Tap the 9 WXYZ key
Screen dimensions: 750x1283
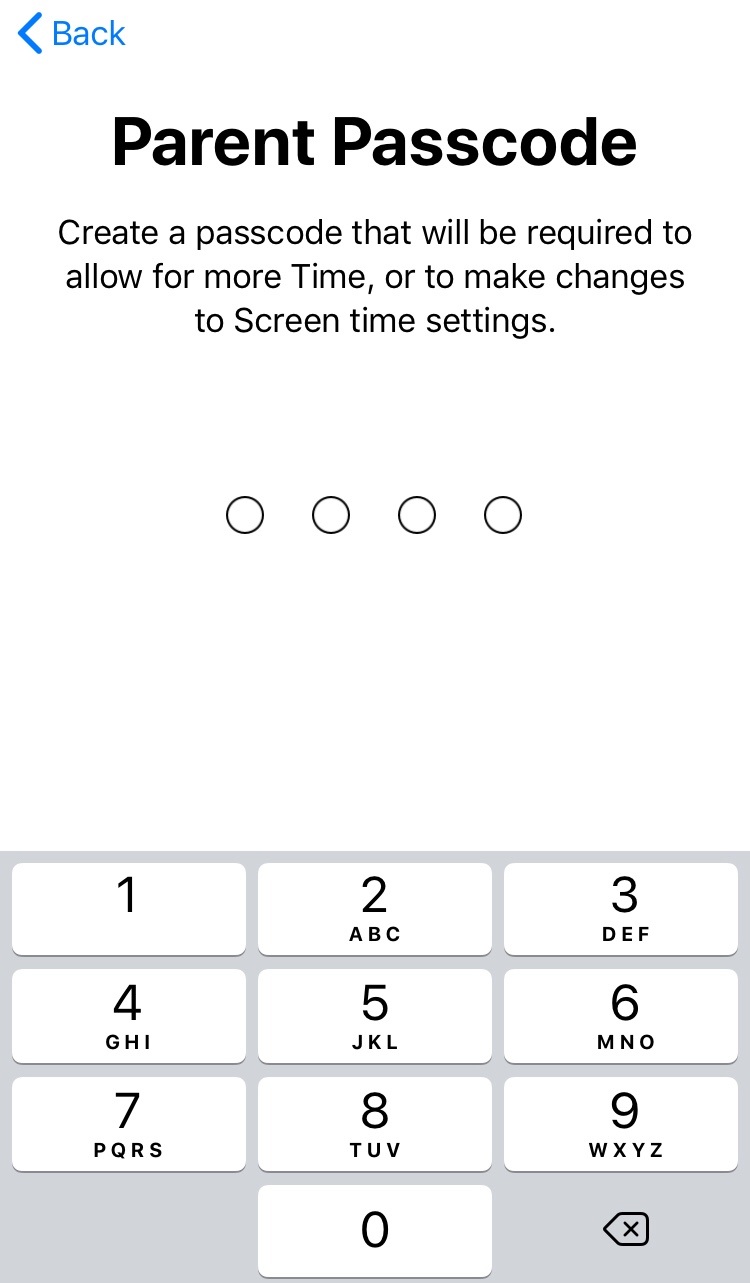tap(621, 1124)
